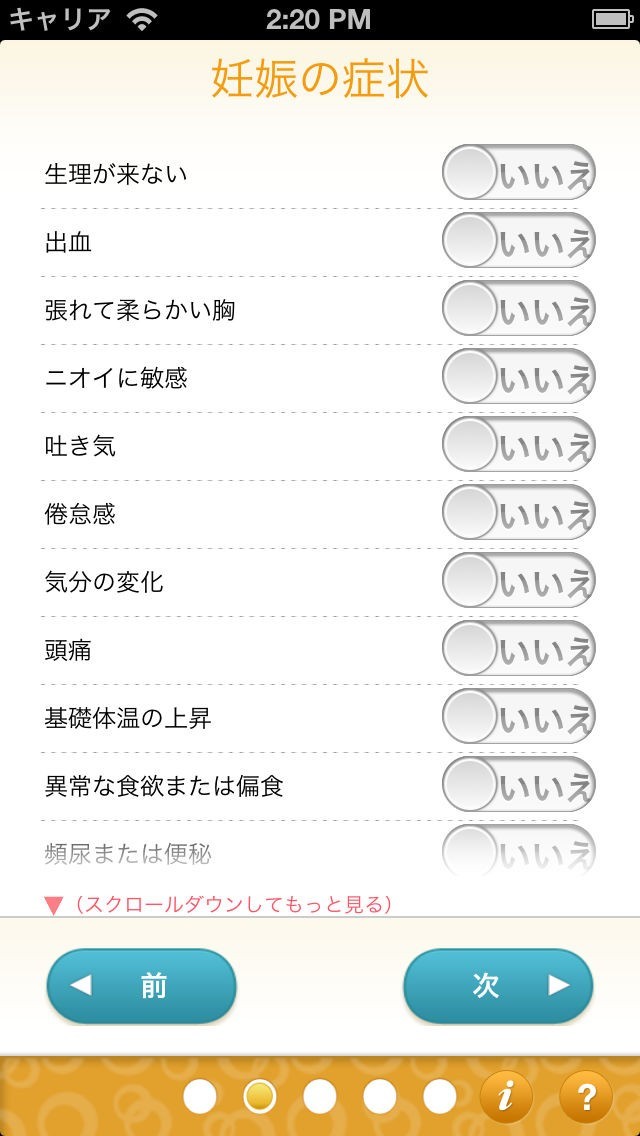Continue with the 次 button

click(x=498, y=986)
